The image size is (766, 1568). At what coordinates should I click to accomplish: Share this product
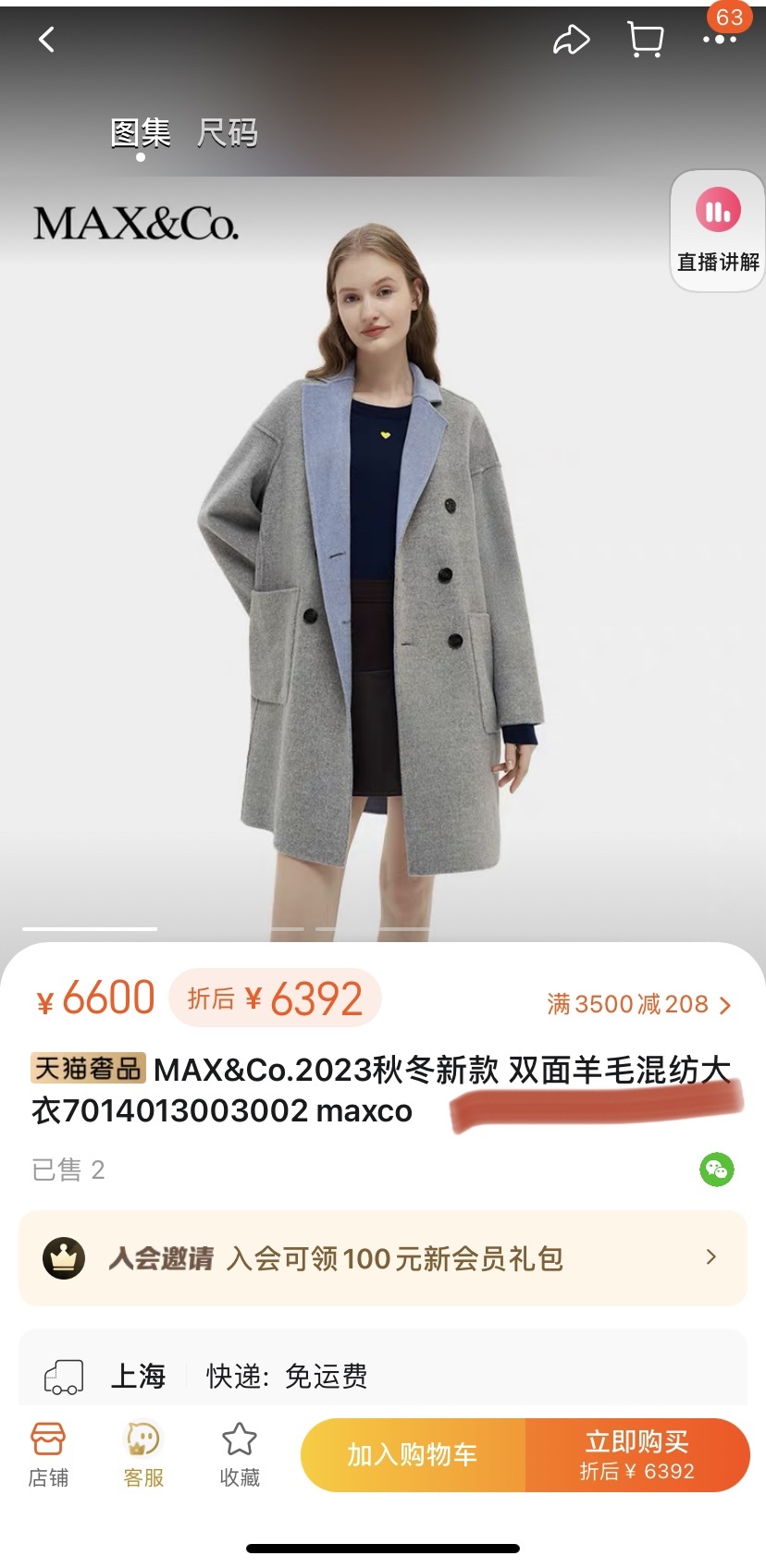[x=571, y=40]
